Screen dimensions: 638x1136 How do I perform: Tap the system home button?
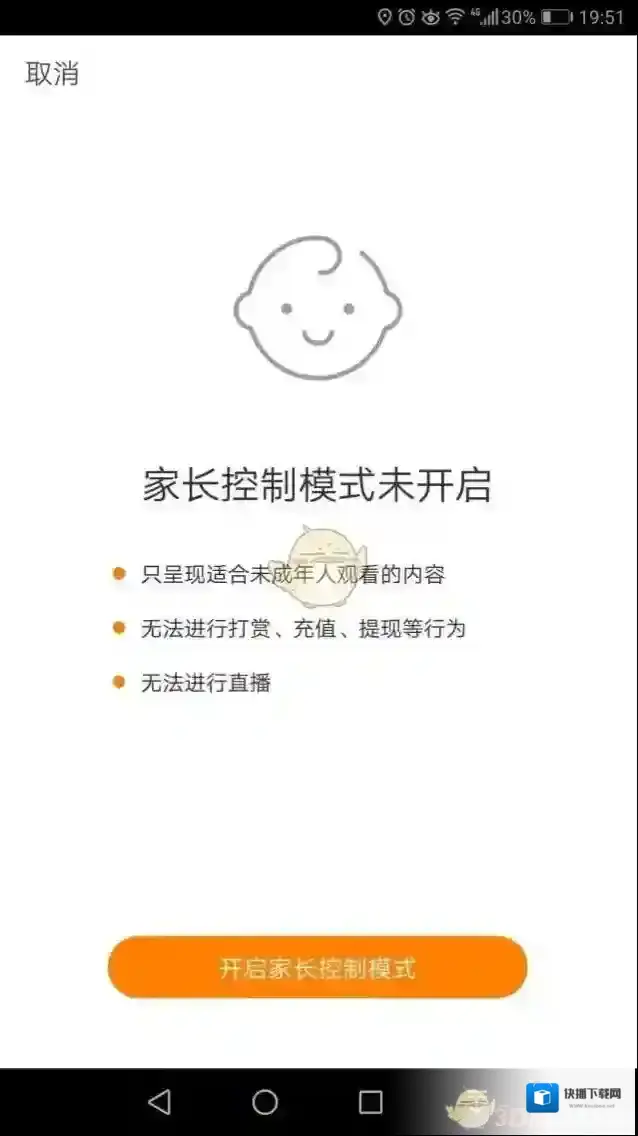(265, 1102)
